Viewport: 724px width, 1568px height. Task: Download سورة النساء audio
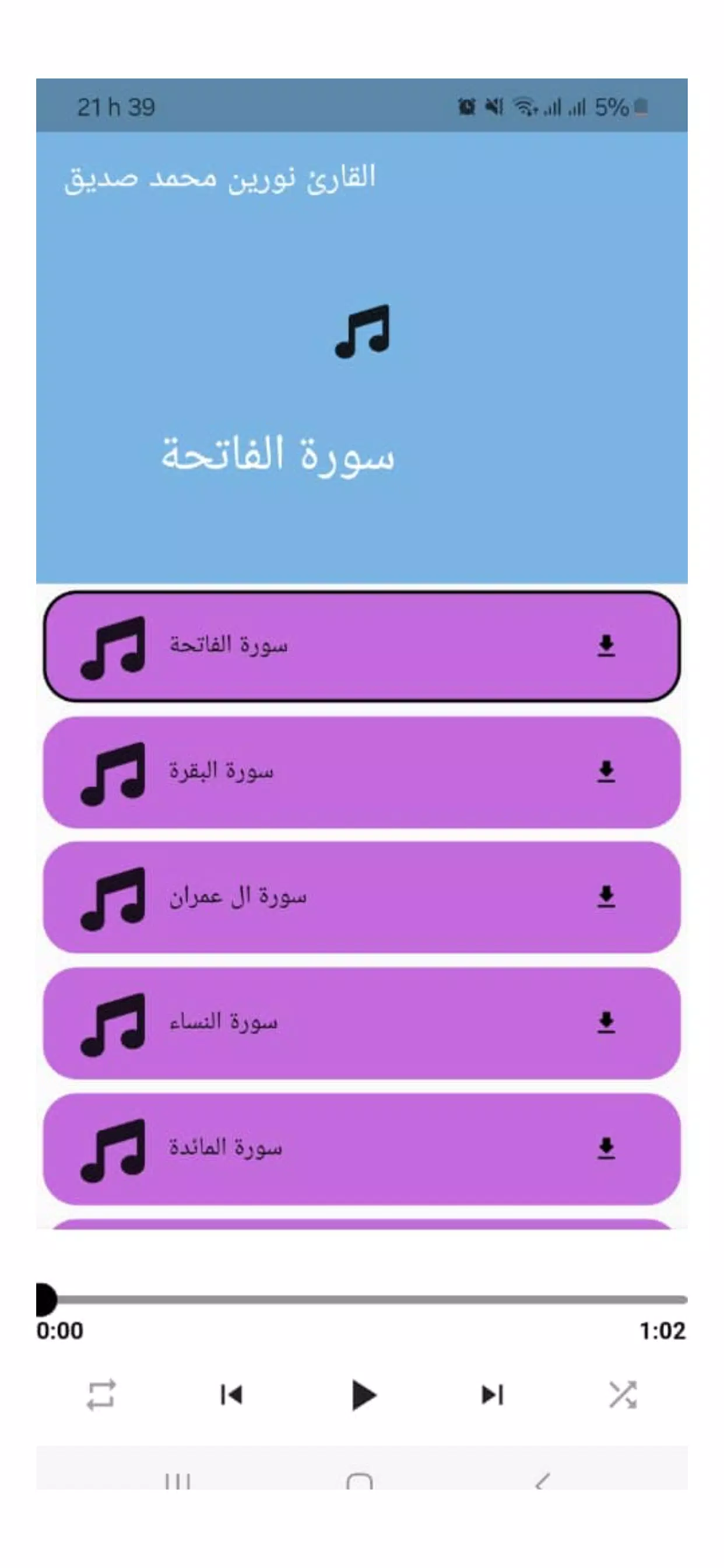point(606,1021)
